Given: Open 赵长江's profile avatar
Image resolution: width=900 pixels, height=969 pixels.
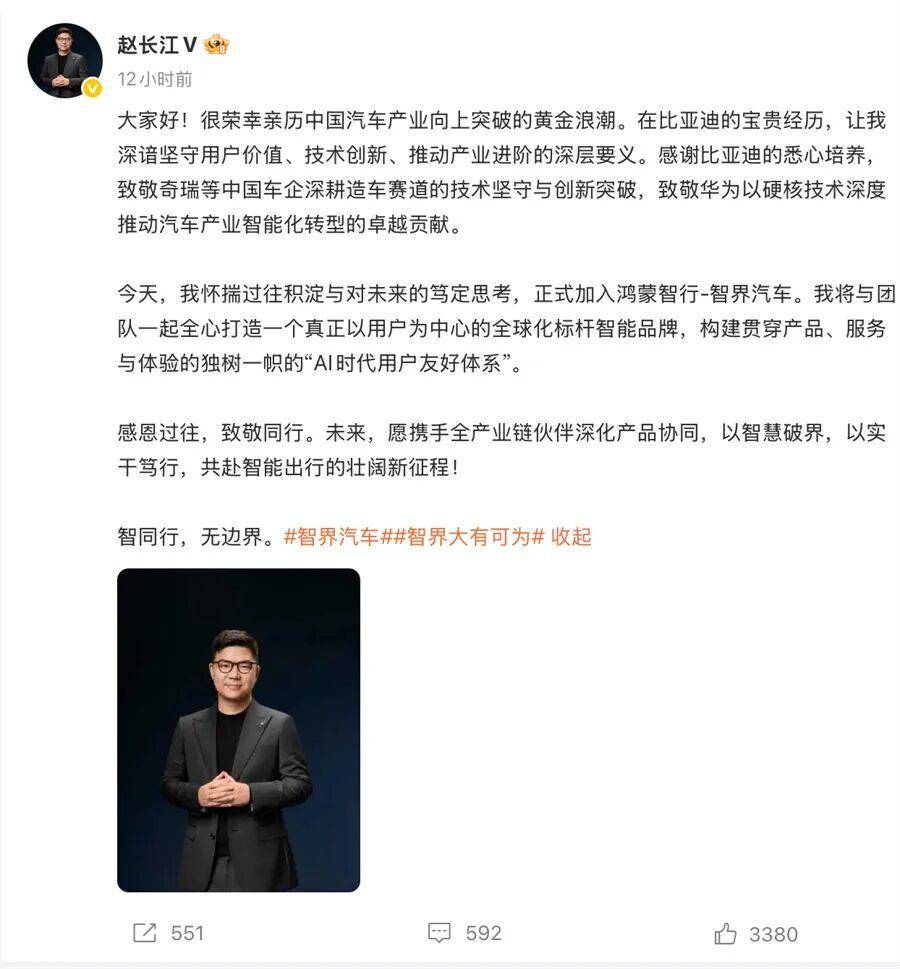Looking at the screenshot, I should click(x=64, y=60).
